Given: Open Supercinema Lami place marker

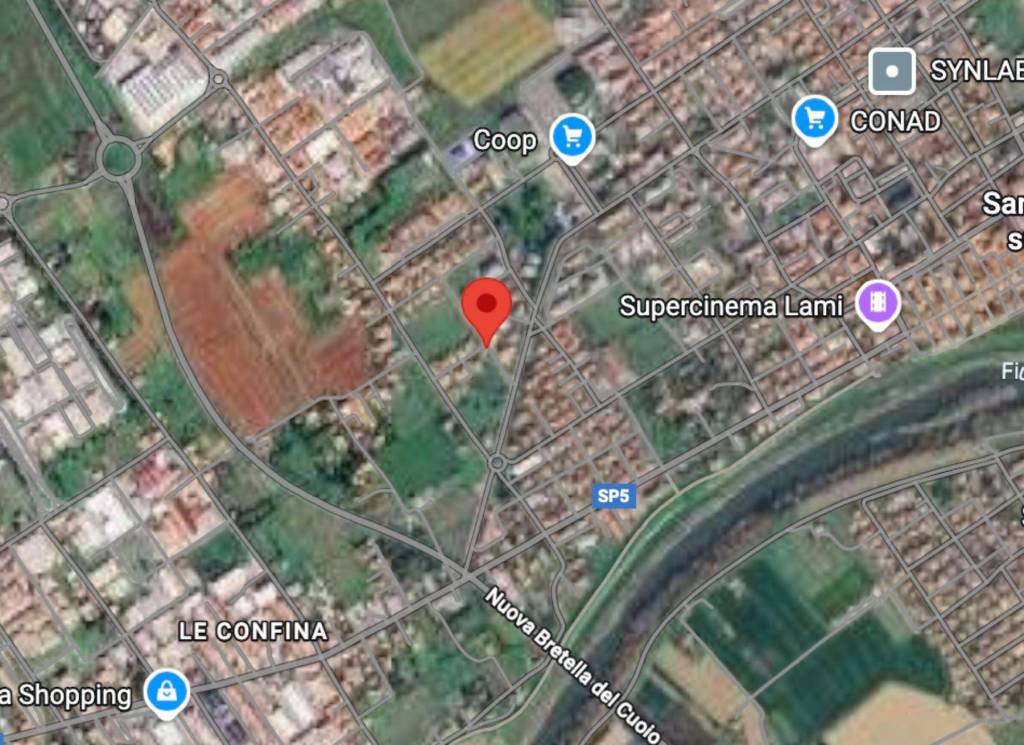Looking at the screenshot, I should (x=878, y=303).
